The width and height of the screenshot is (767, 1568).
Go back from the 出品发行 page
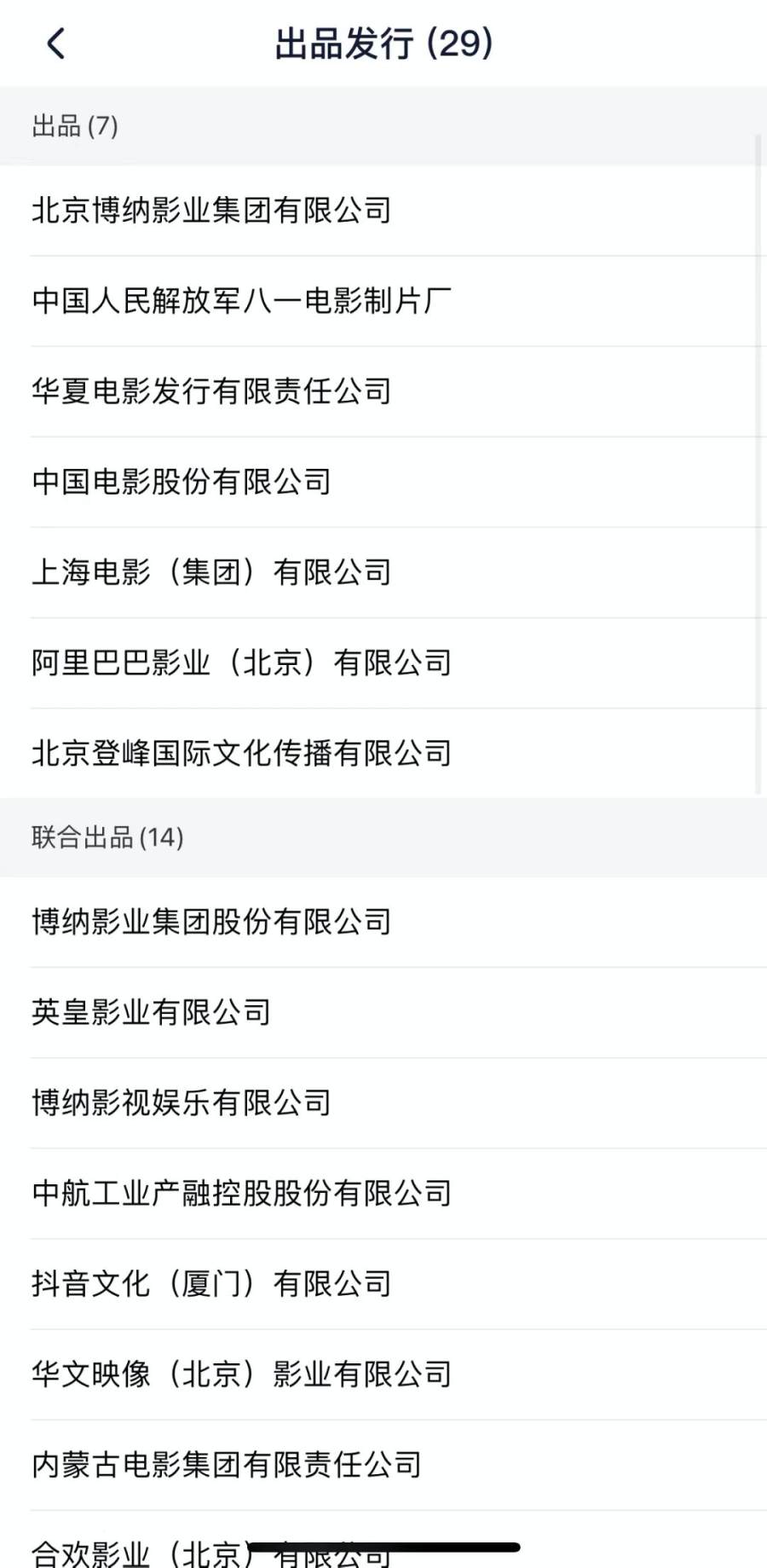coord(56,43)
